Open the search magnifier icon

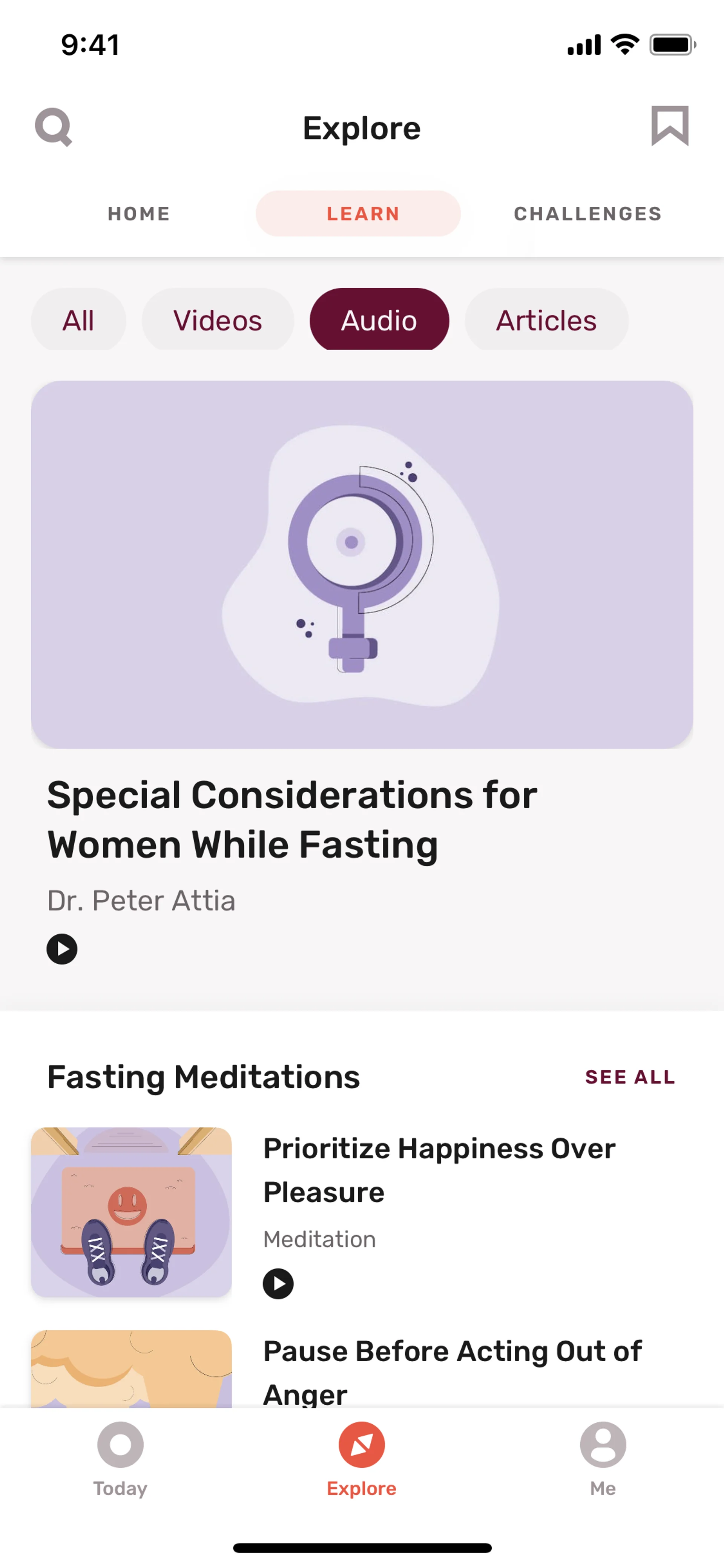pyautogui.click(x=54, y=127)
